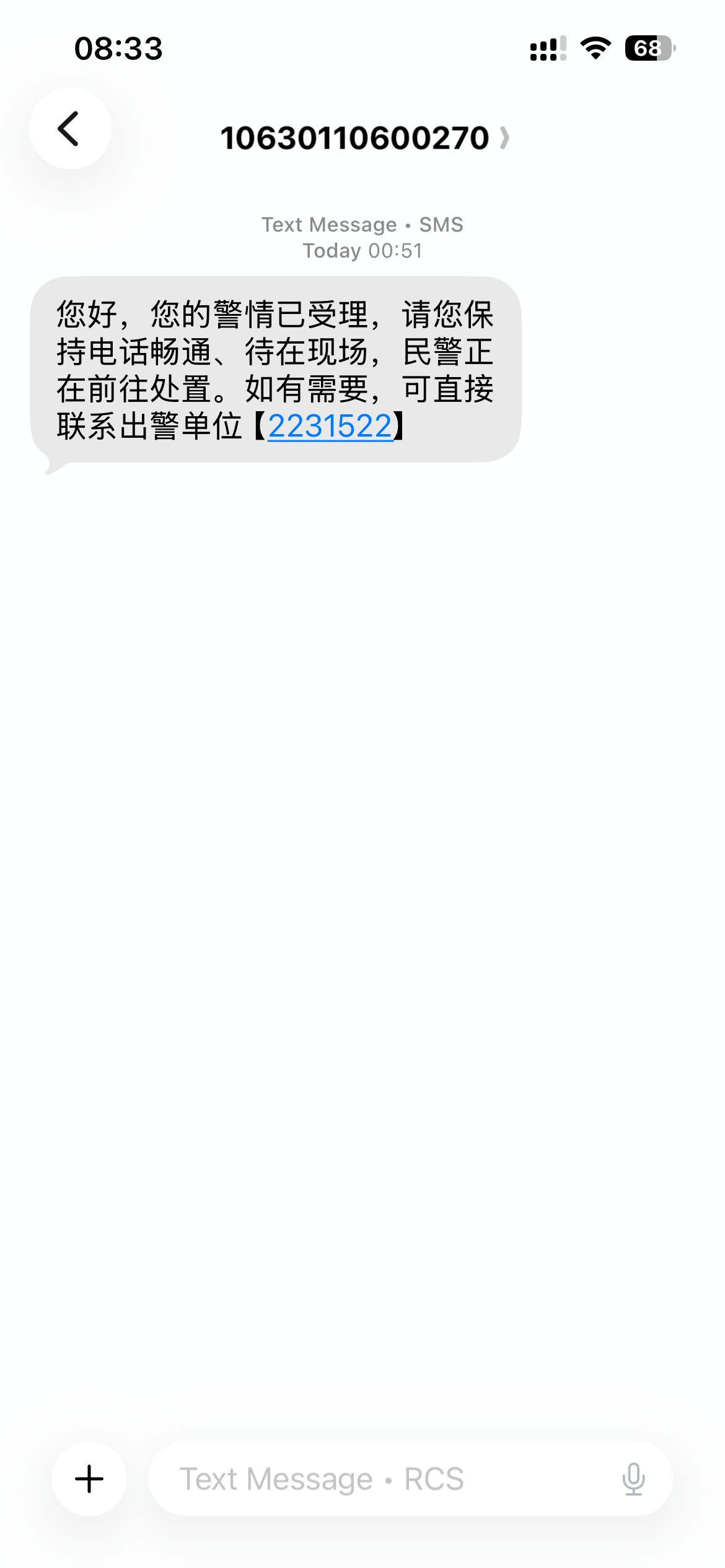Viewport: 725px width, 1568px height.
Task: Go back to the message list
Action: coord(70,129)
